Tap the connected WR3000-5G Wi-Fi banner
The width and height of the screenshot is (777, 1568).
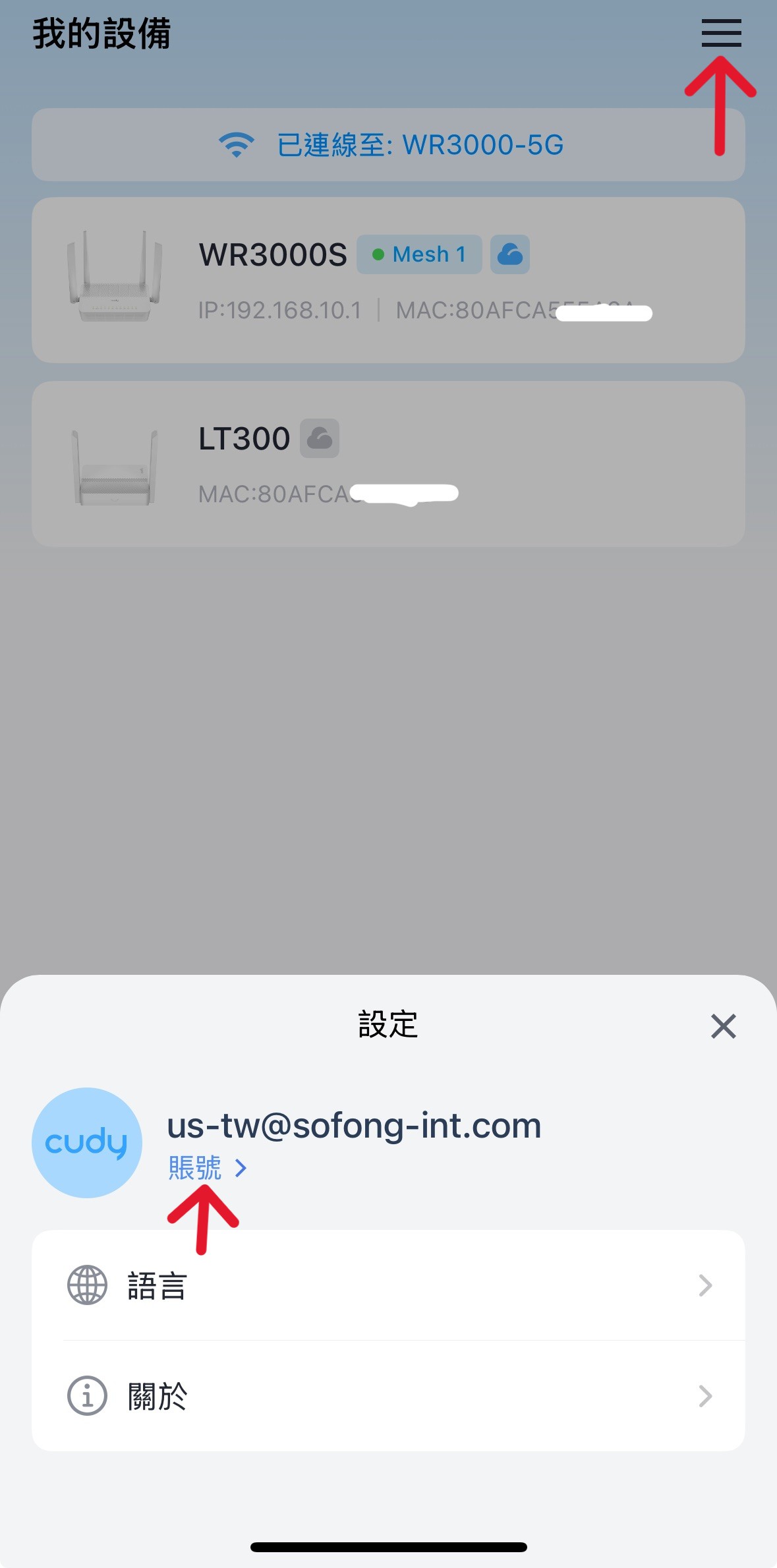tap(388, 145)
